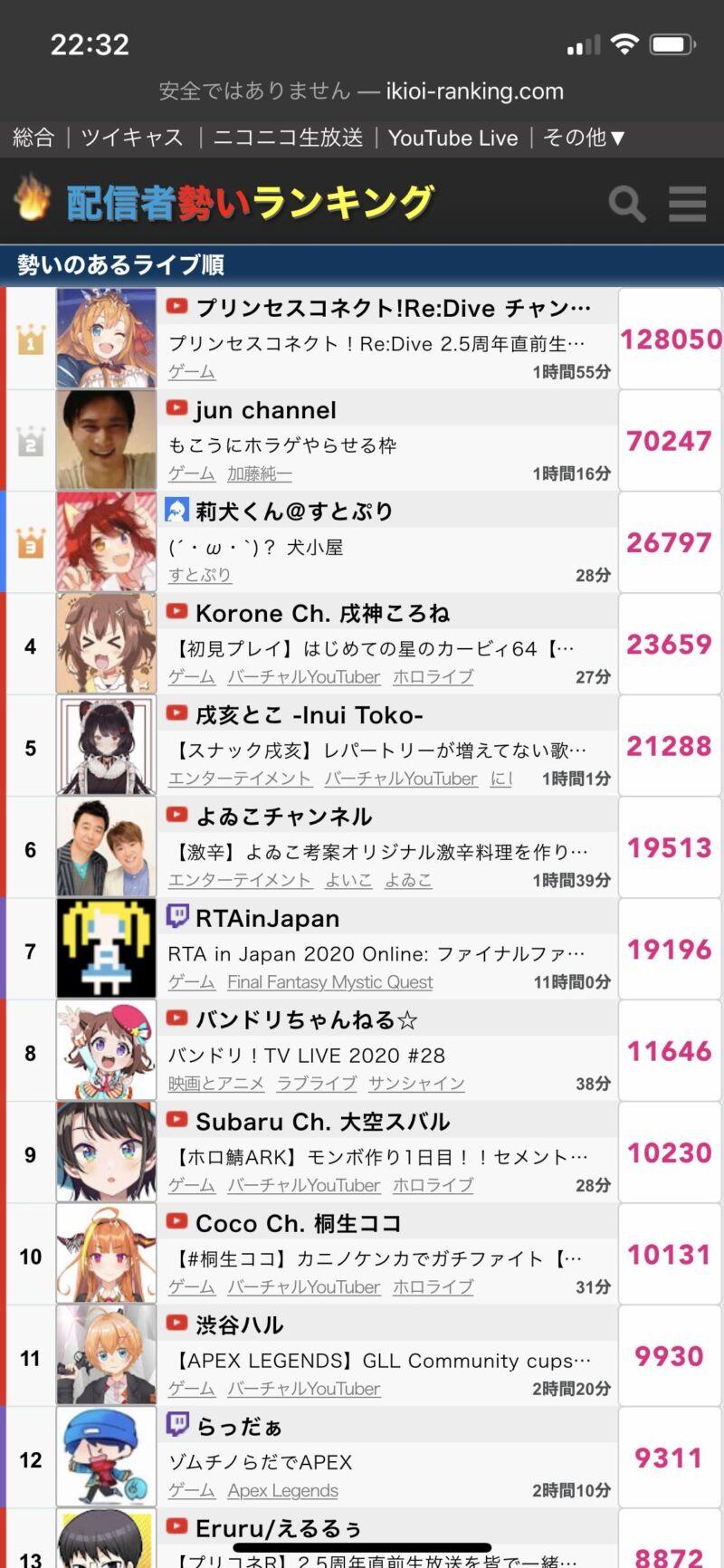Tap the Final Fantasy Mystic Quest tag

point(329,981)
